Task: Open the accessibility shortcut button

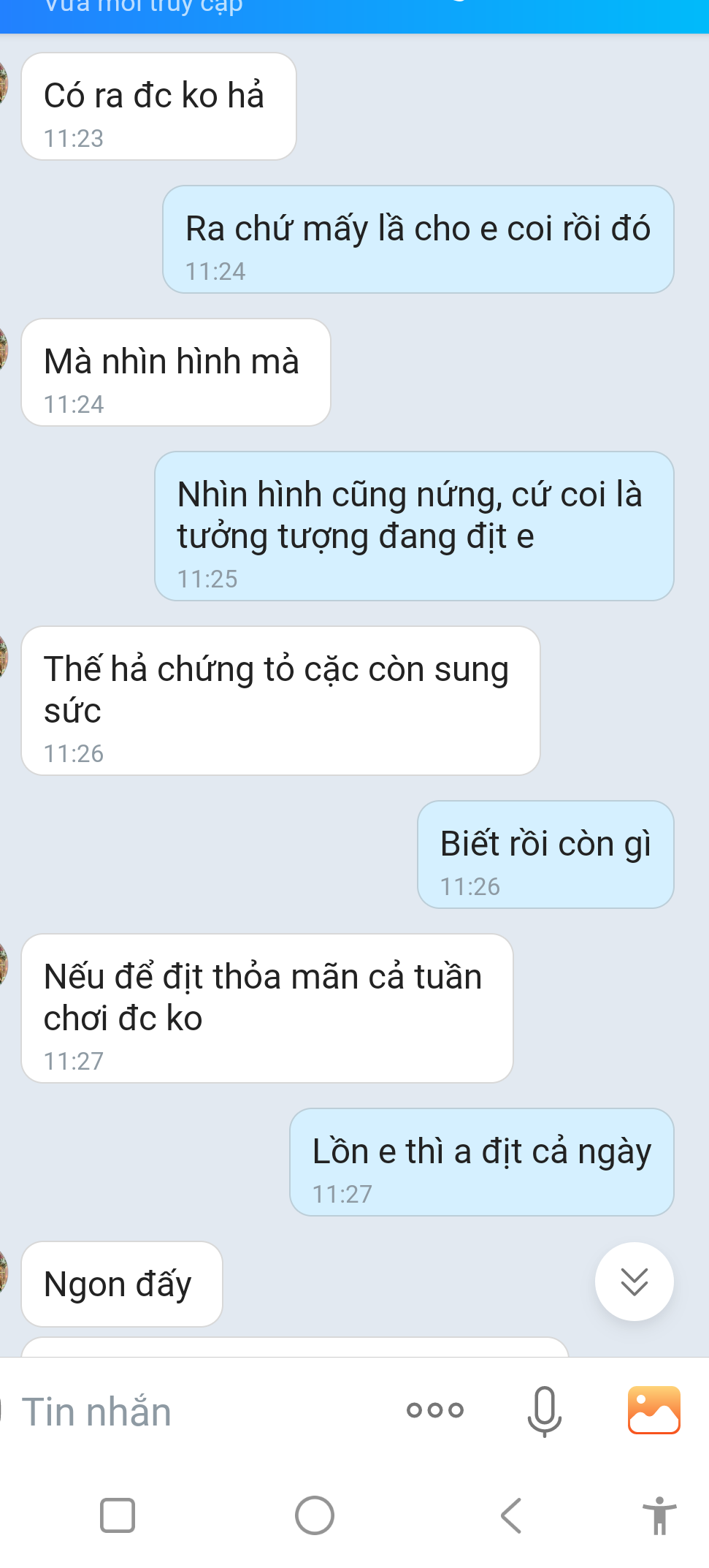Action: coord(659,1515)
